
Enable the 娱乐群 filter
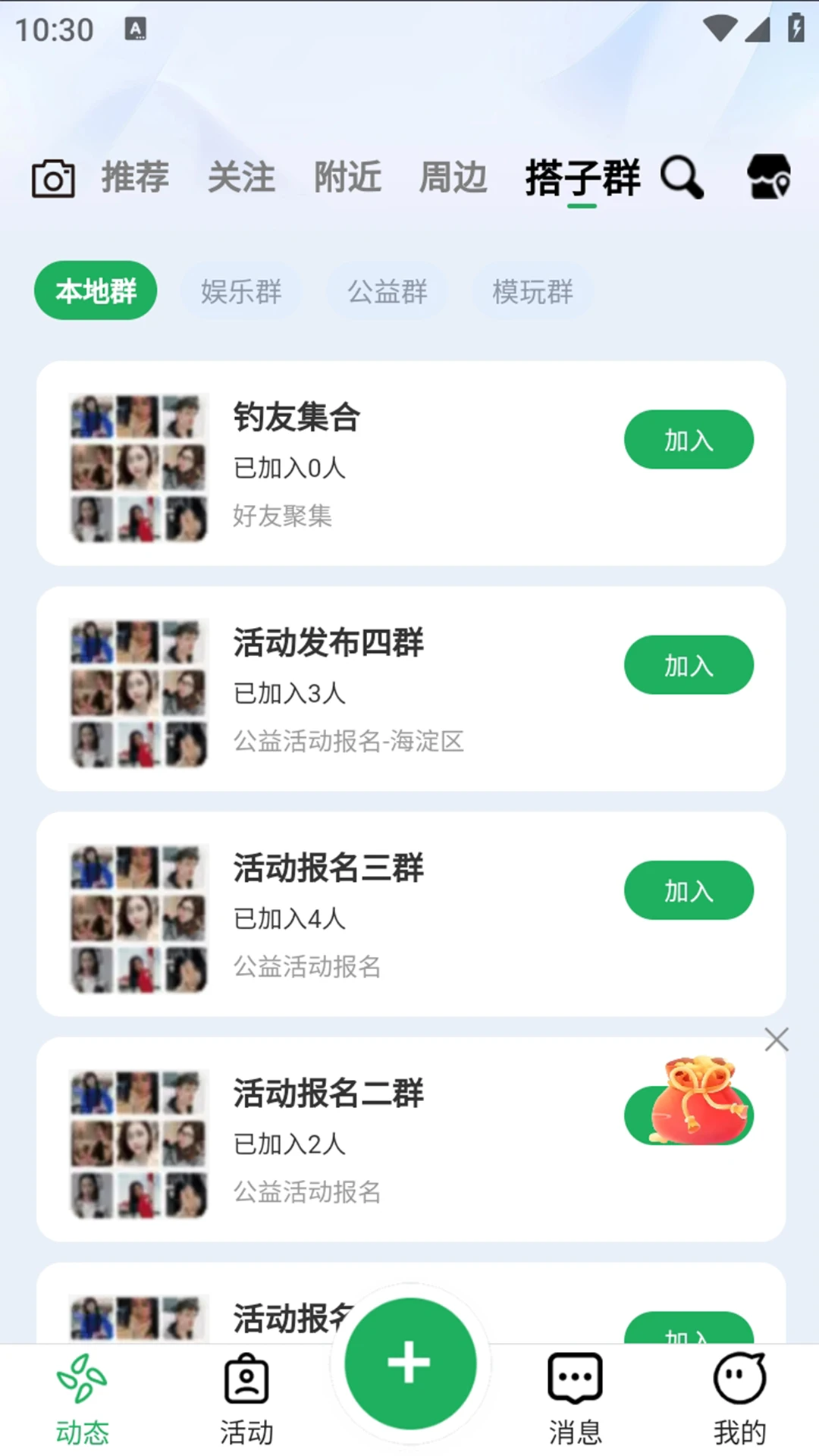click(240, 291)
